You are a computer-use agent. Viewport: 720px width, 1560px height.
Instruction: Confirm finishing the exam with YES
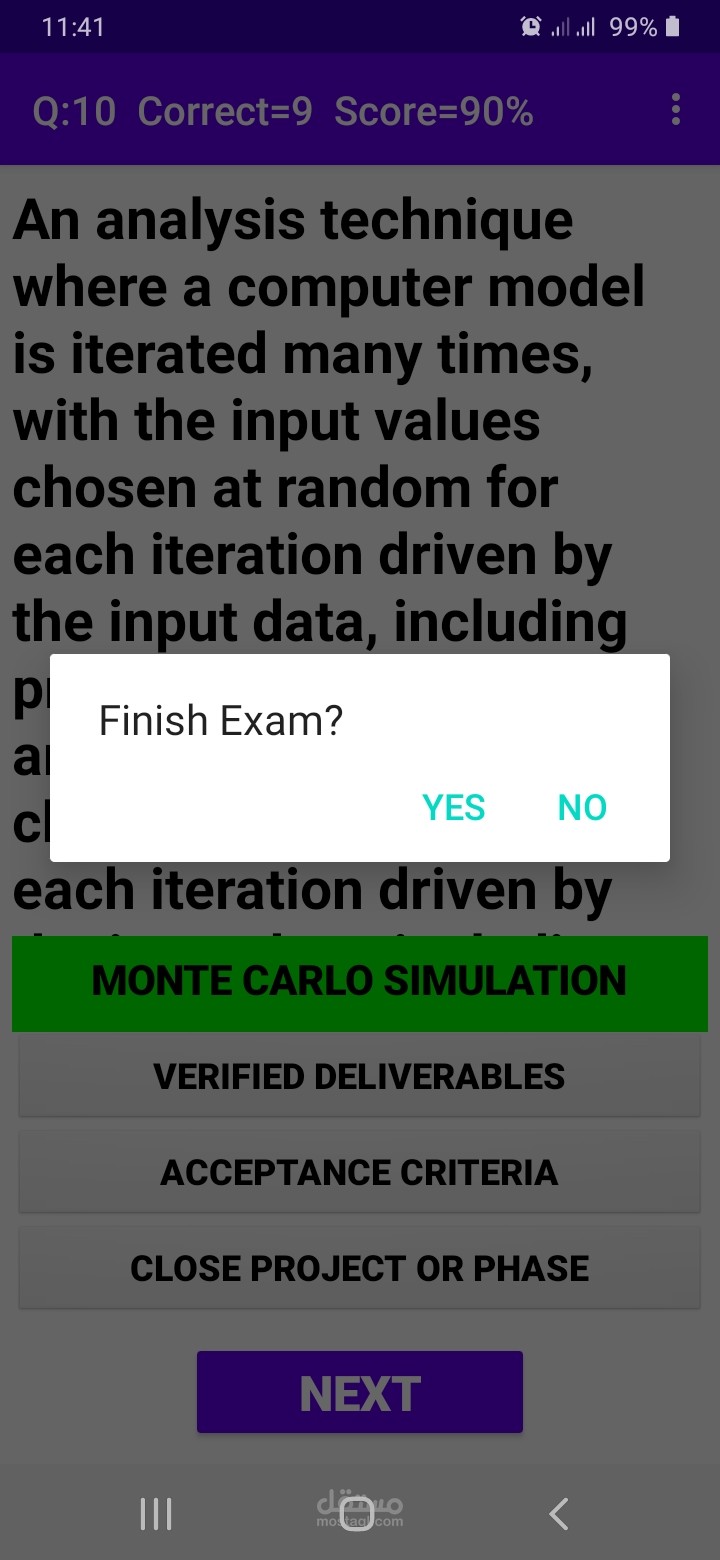[453, 807]
